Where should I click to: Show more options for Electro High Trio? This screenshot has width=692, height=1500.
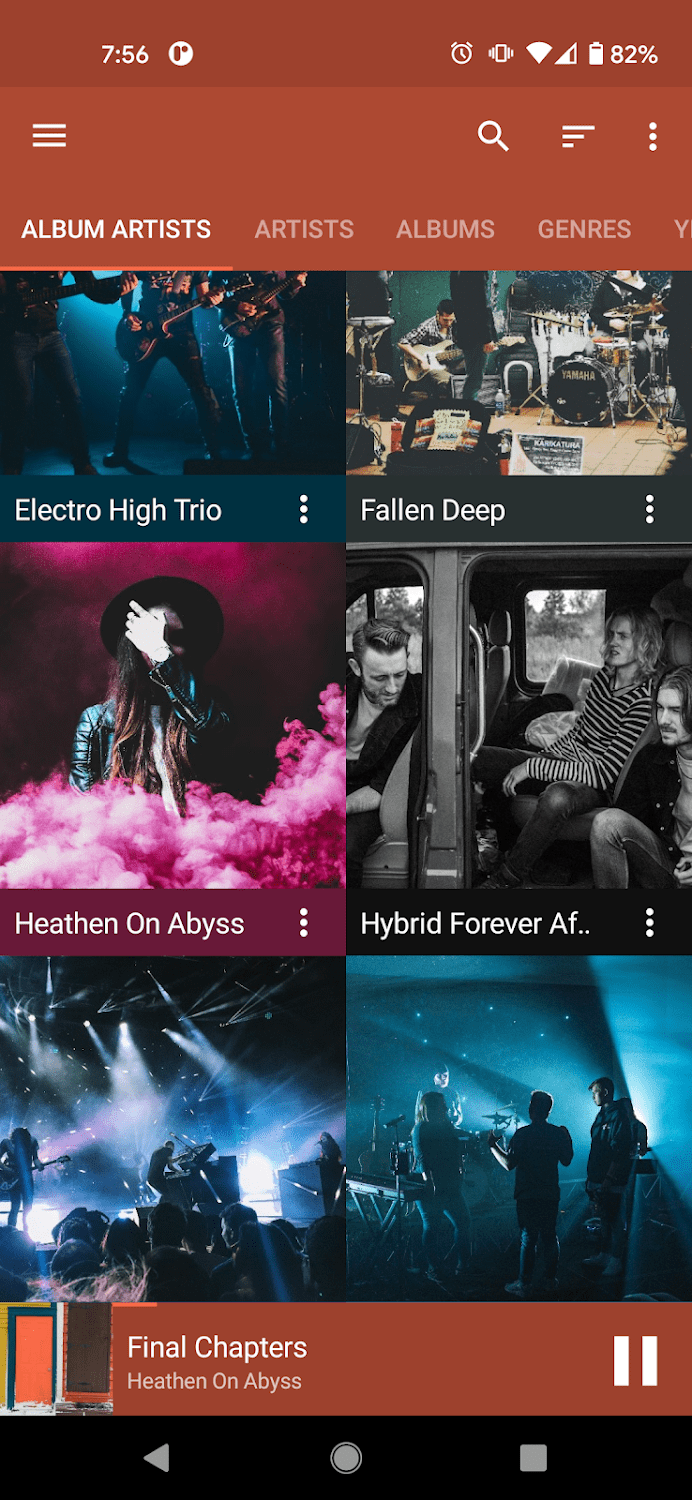point(304,510)
